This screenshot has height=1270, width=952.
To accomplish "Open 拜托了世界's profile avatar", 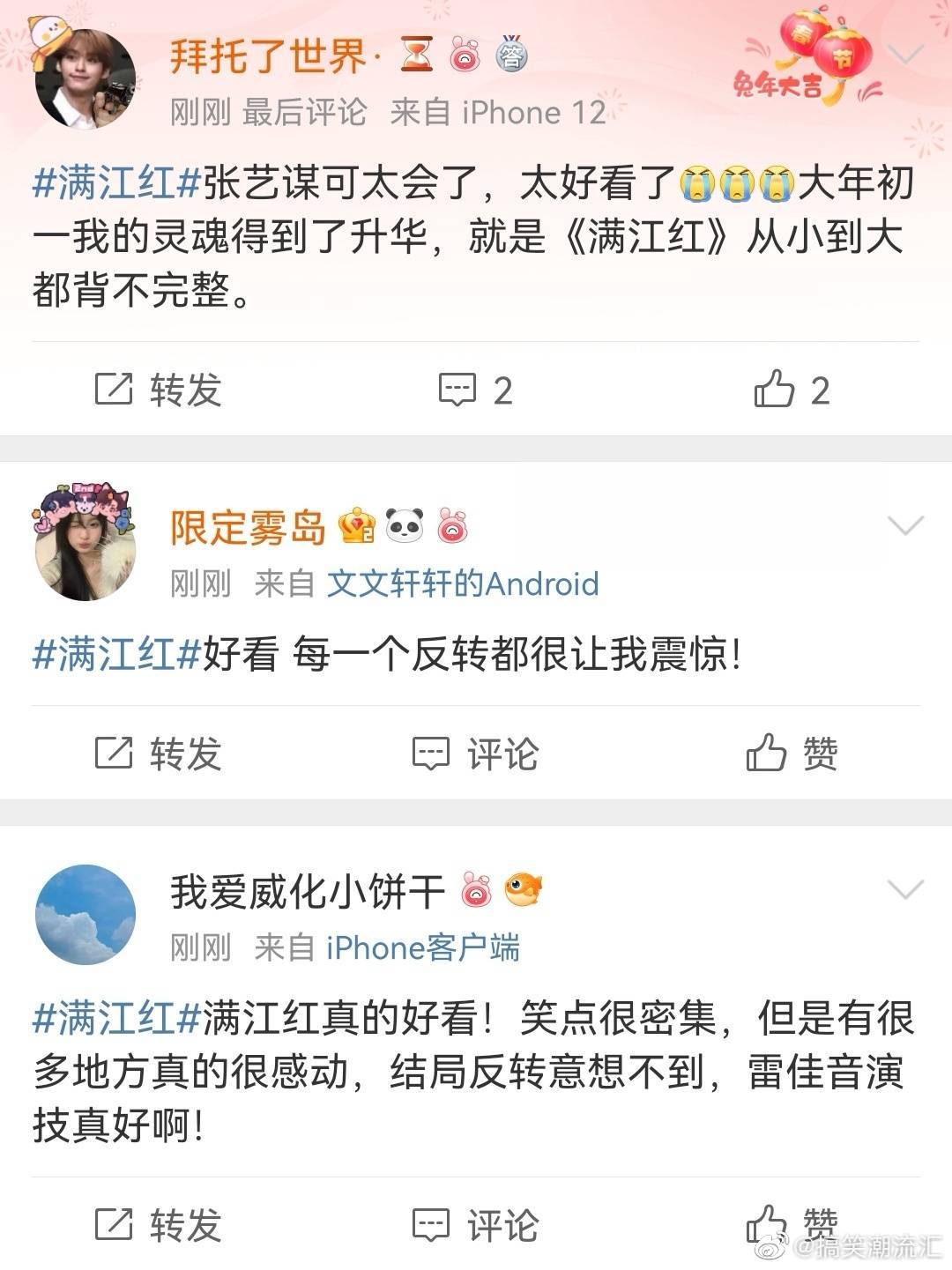I will pos(85,78).
